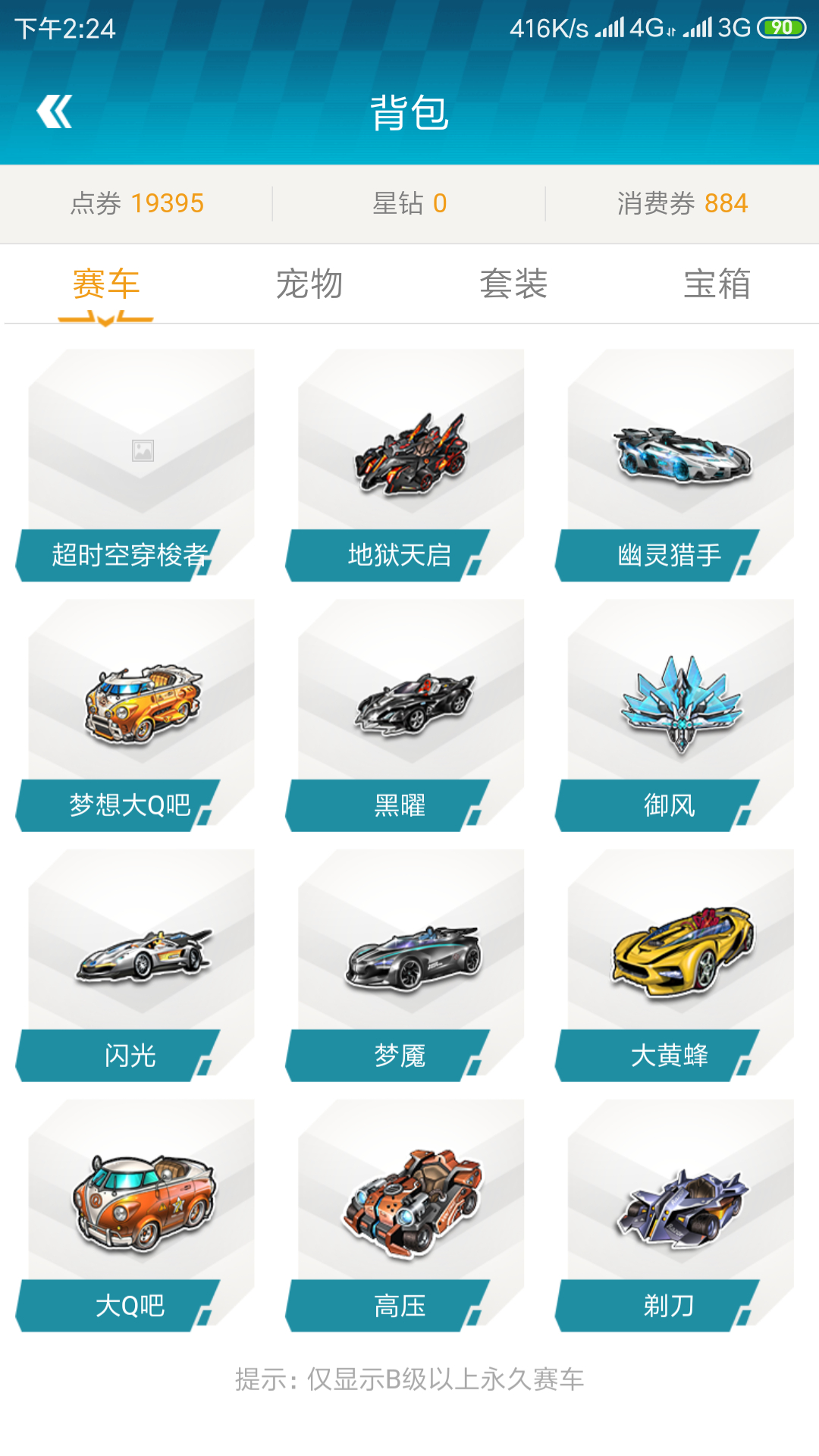The image size is (819, 1456).
Task: Open the 大Q吧 car card
Action: coord(136,1216)
